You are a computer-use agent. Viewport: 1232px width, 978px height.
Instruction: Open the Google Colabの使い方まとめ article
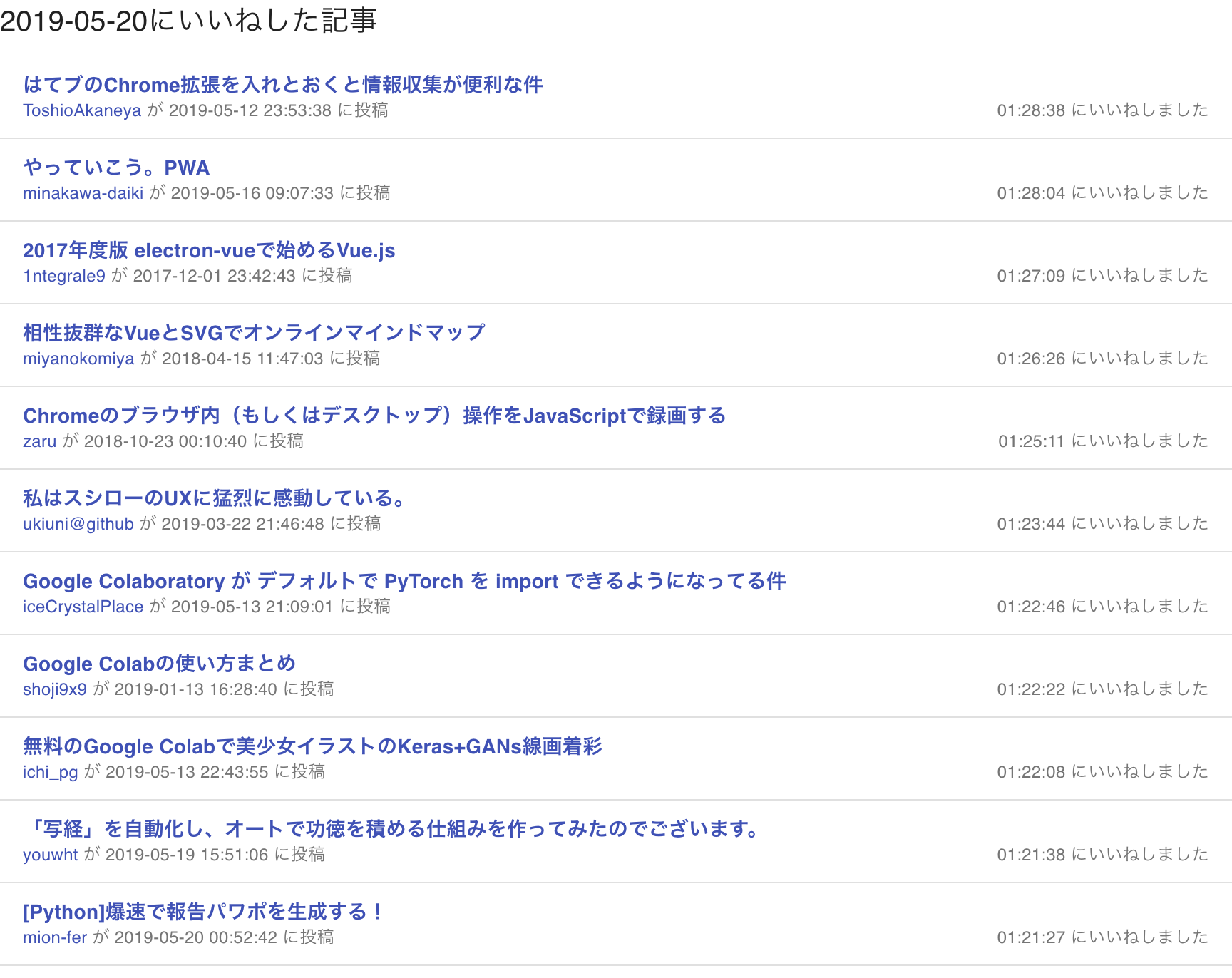[159, 664]
